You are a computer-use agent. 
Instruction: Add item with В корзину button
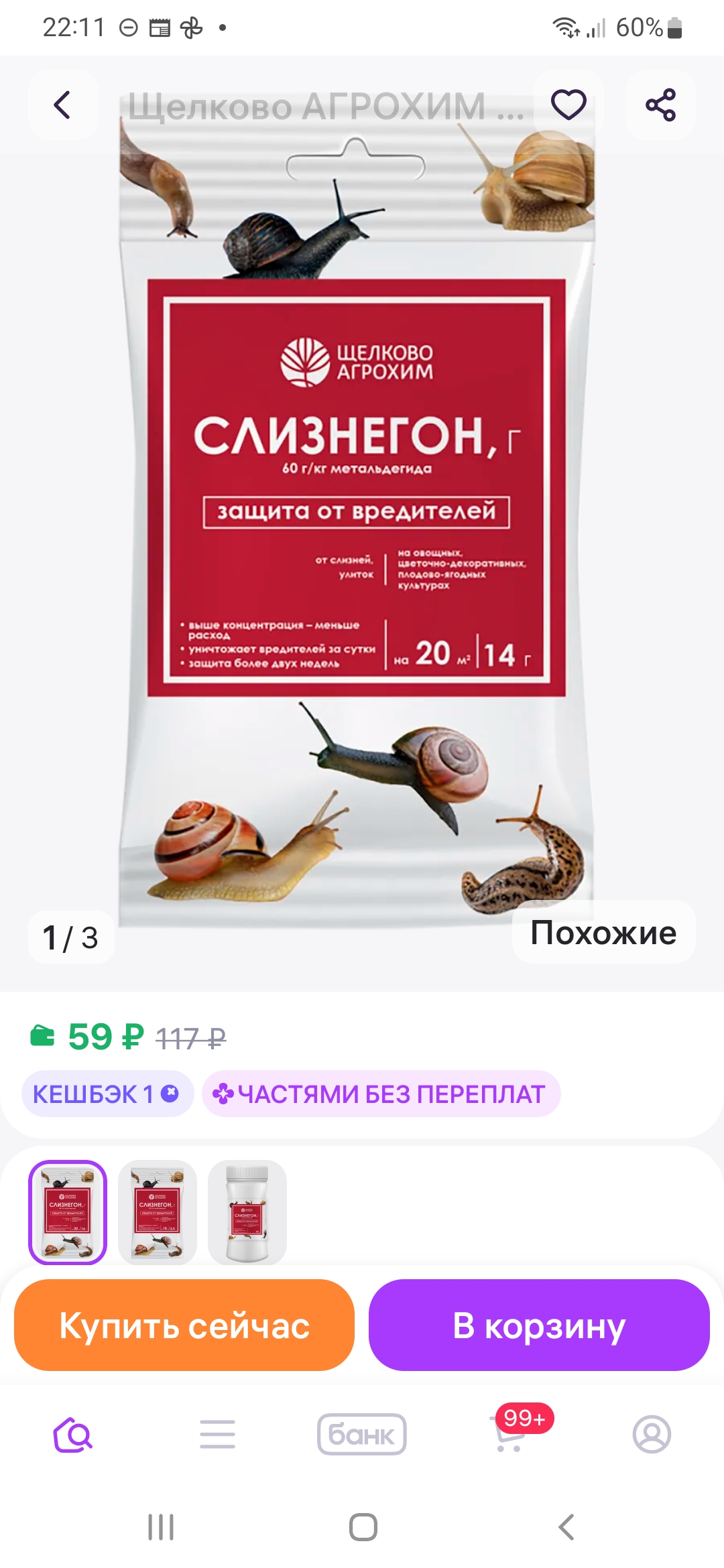point(539,1325)
